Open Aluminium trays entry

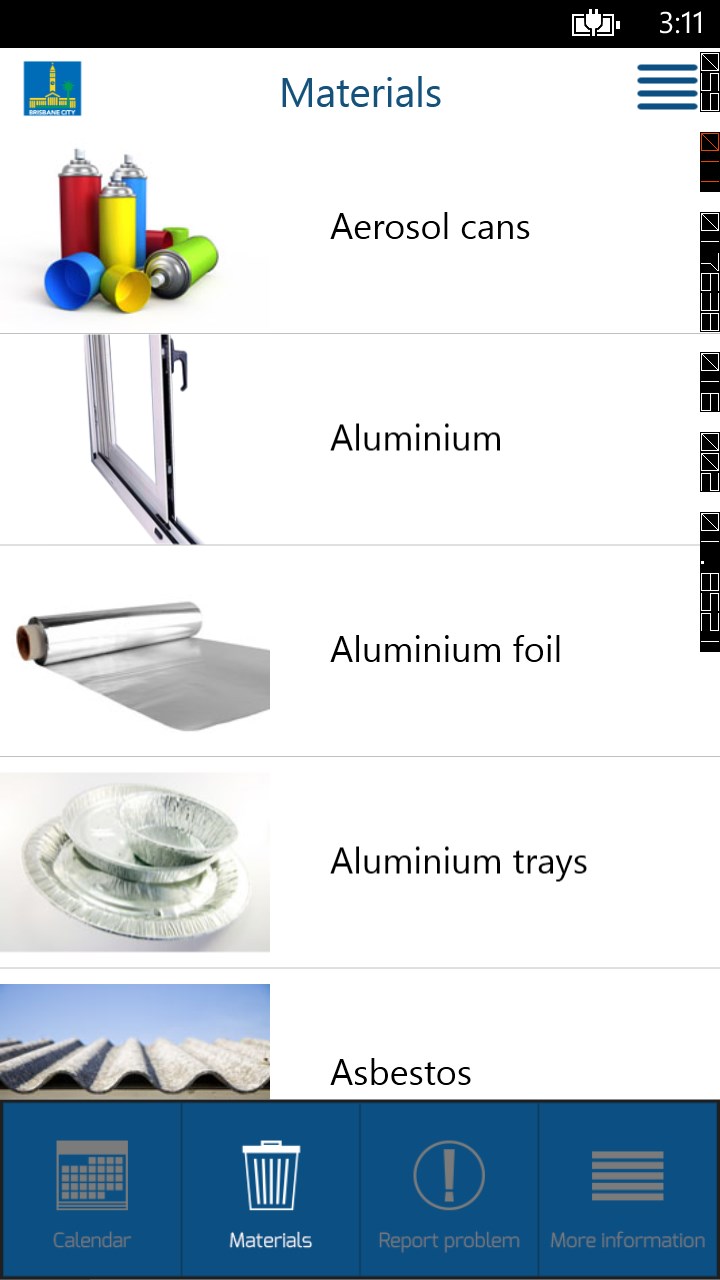pos(458,862)
